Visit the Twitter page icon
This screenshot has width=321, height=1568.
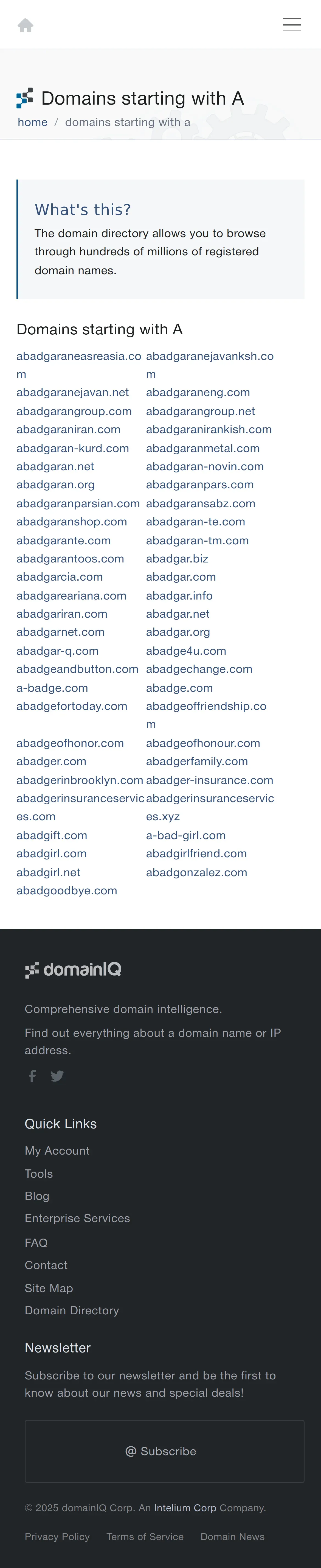pyautogui.click(x=57, y=1076)
